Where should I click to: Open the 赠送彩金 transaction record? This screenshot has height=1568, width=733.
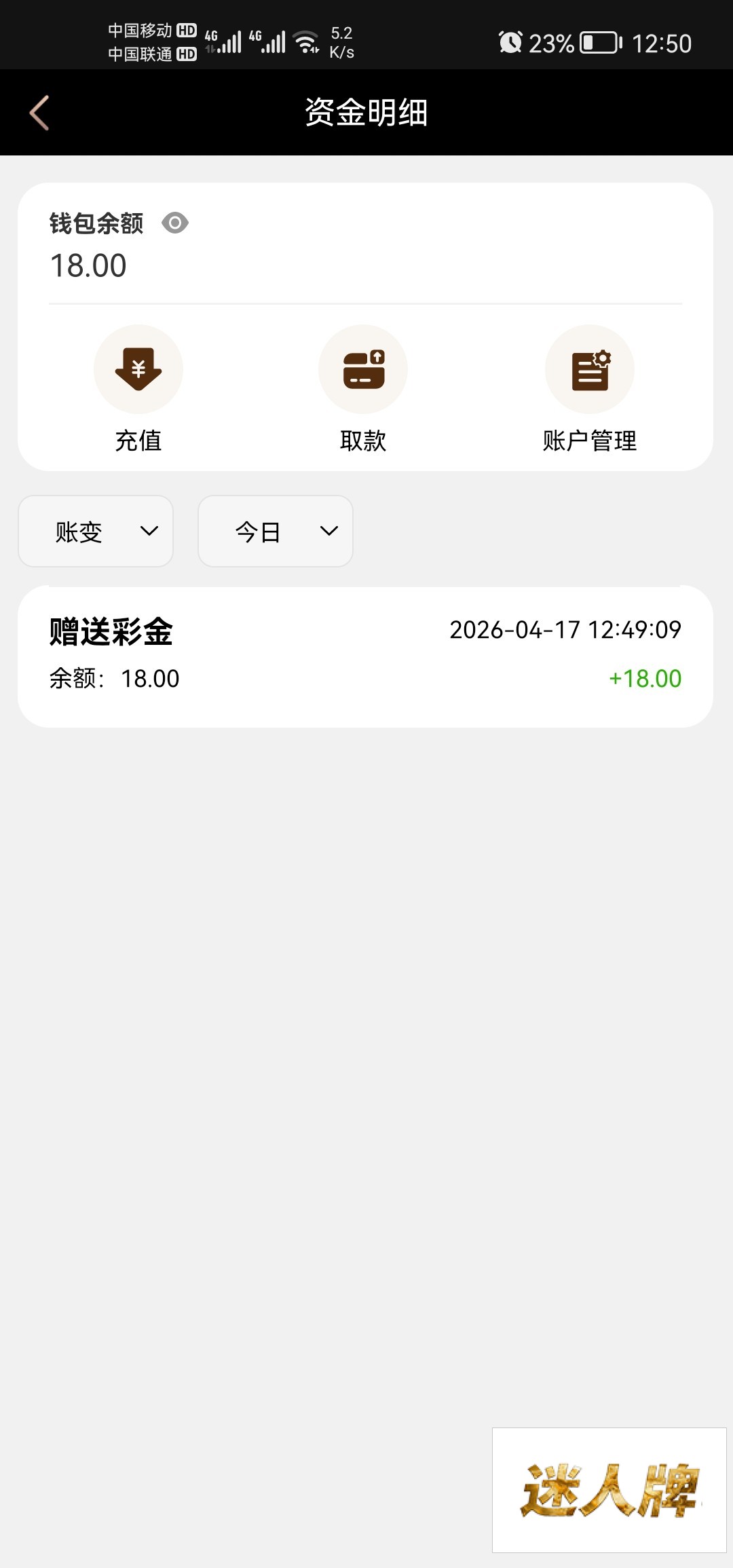point(365,656)
